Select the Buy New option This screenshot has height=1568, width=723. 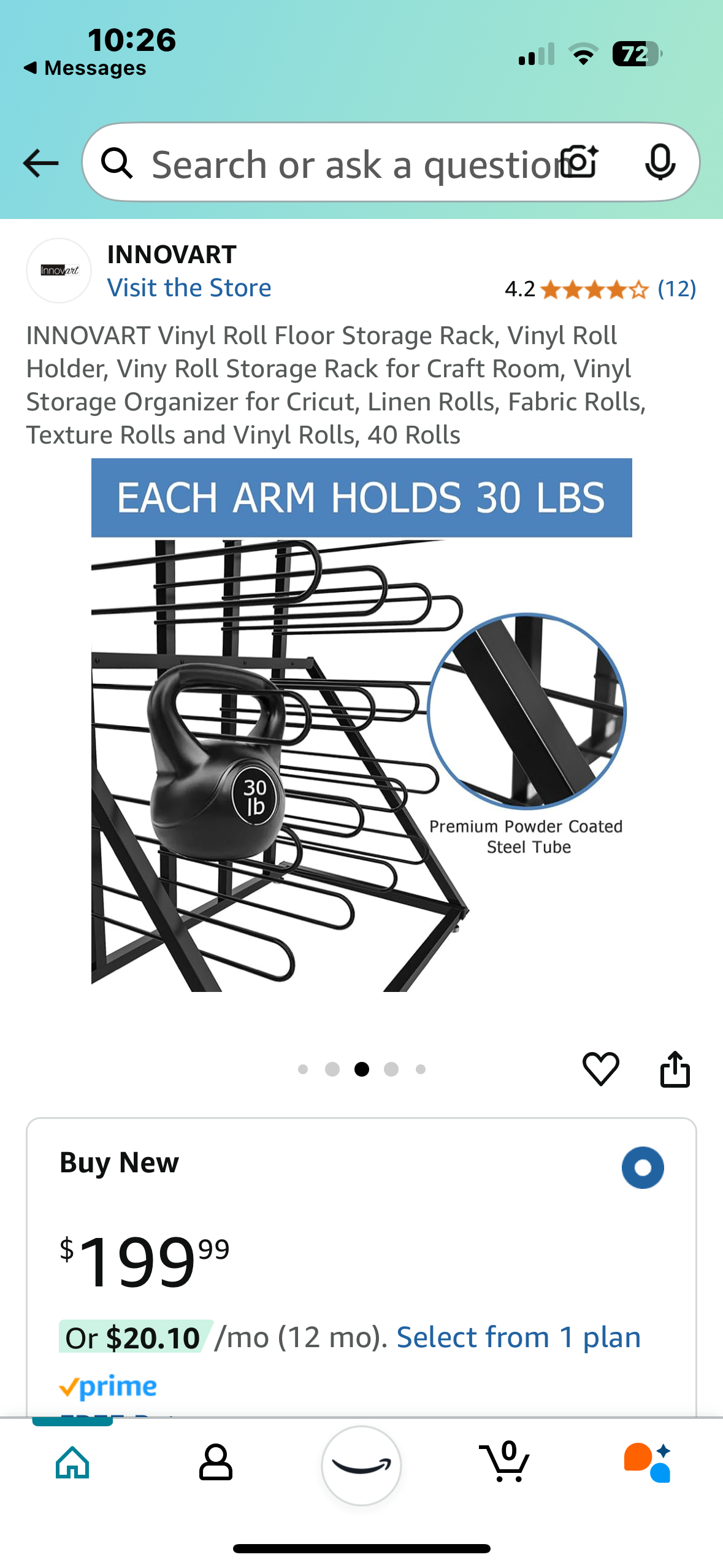click(x=642, y=1167)
